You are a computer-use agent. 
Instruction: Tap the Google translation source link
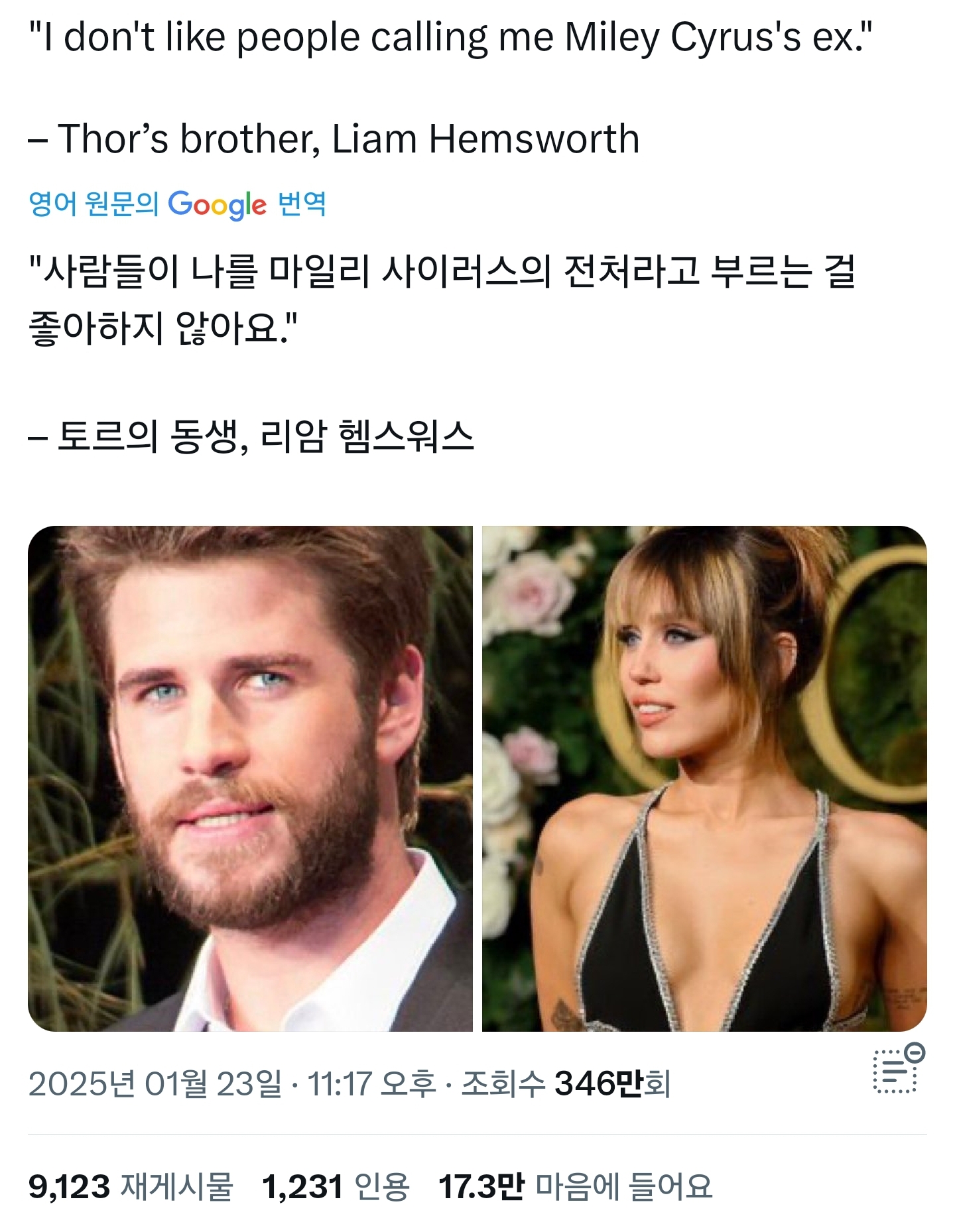coord(177,204)
